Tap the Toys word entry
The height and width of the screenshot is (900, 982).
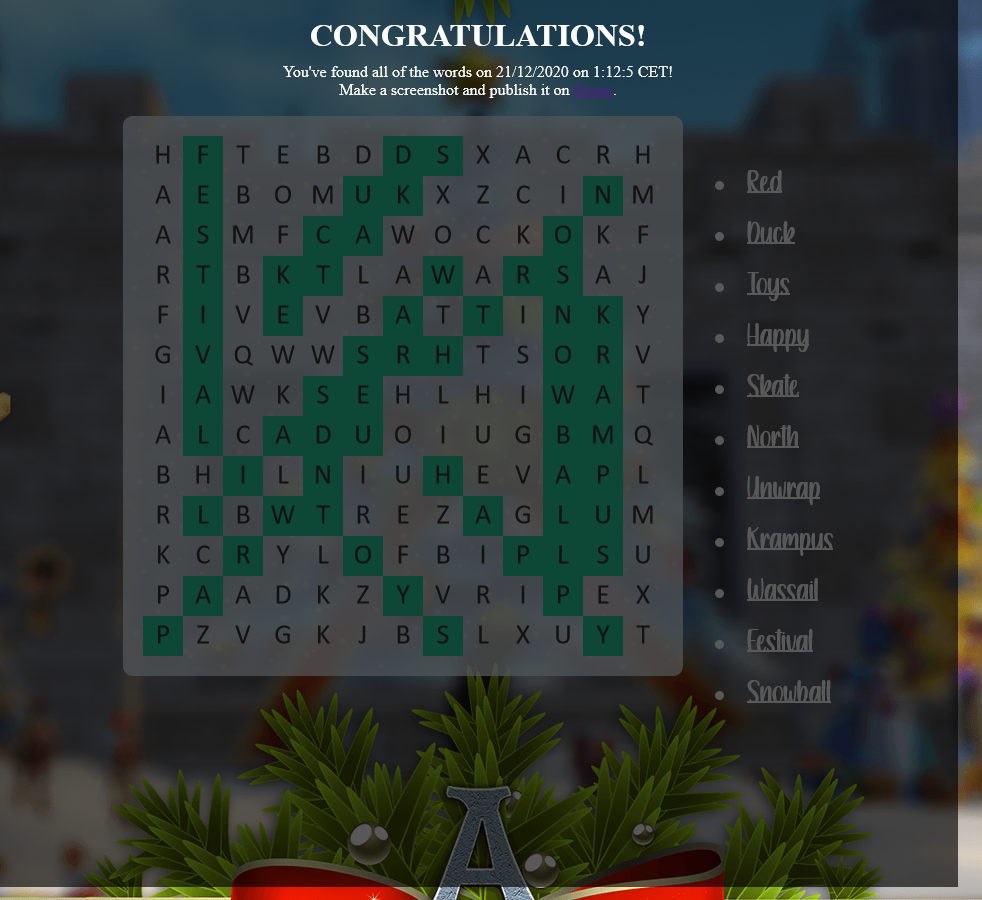[x=768, y=284]
